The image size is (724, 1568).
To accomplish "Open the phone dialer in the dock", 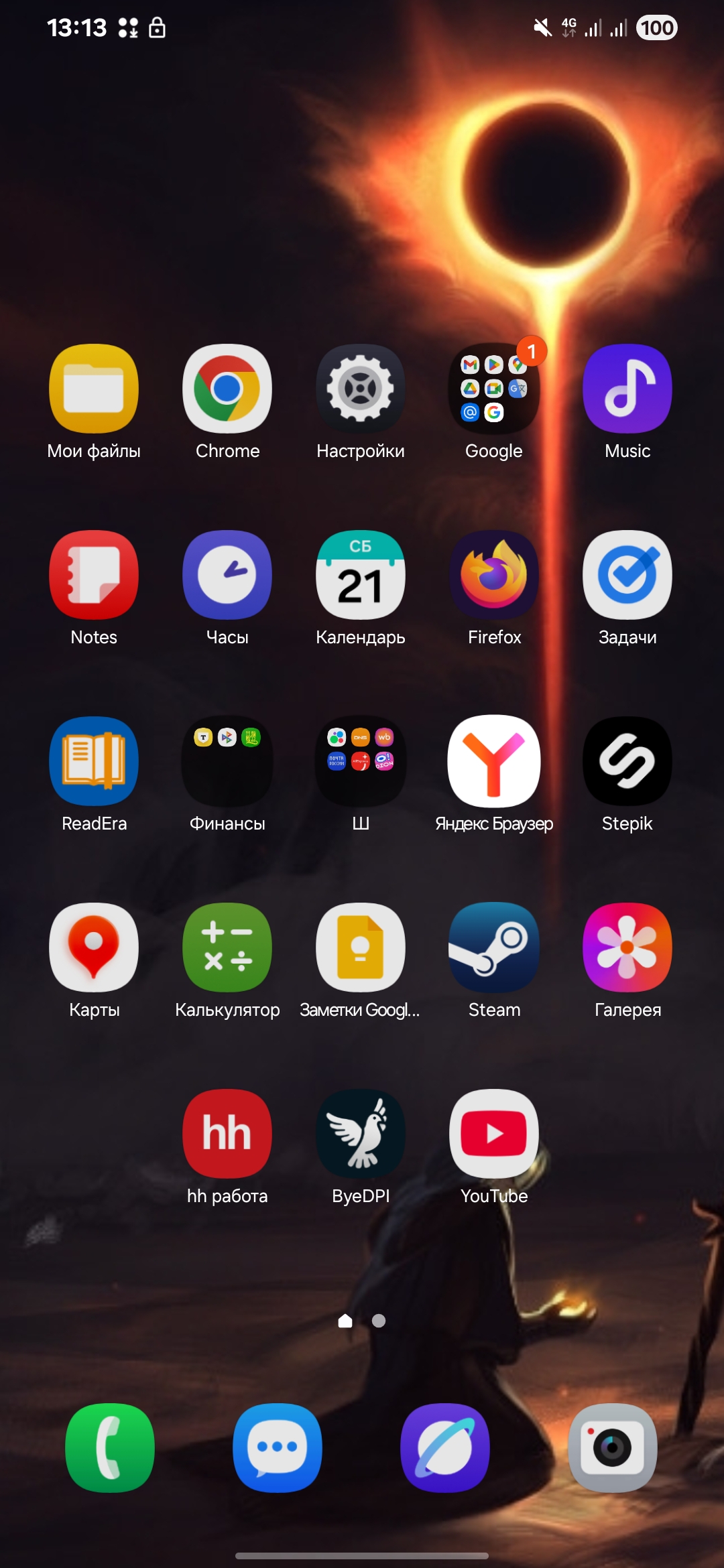I will click(110, 1448).
